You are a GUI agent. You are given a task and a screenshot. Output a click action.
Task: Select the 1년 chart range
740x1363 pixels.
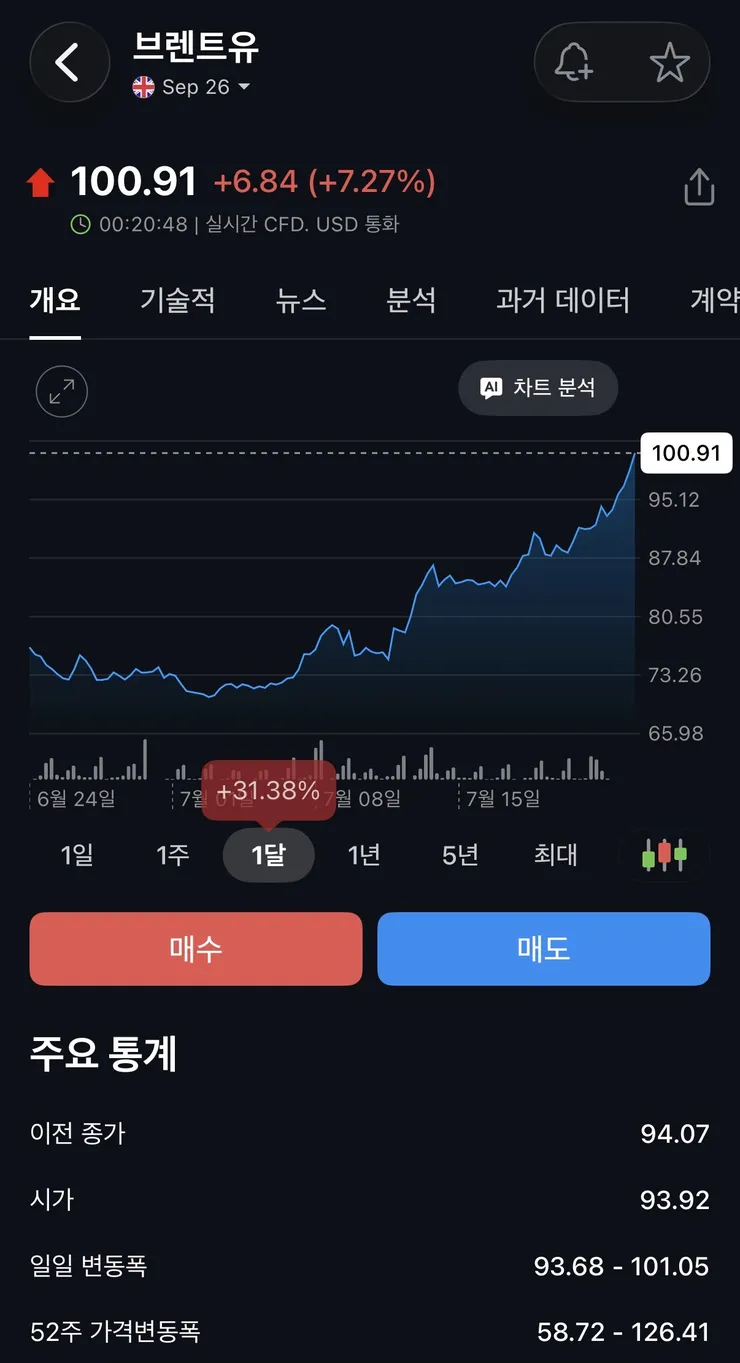pos(364,855)
